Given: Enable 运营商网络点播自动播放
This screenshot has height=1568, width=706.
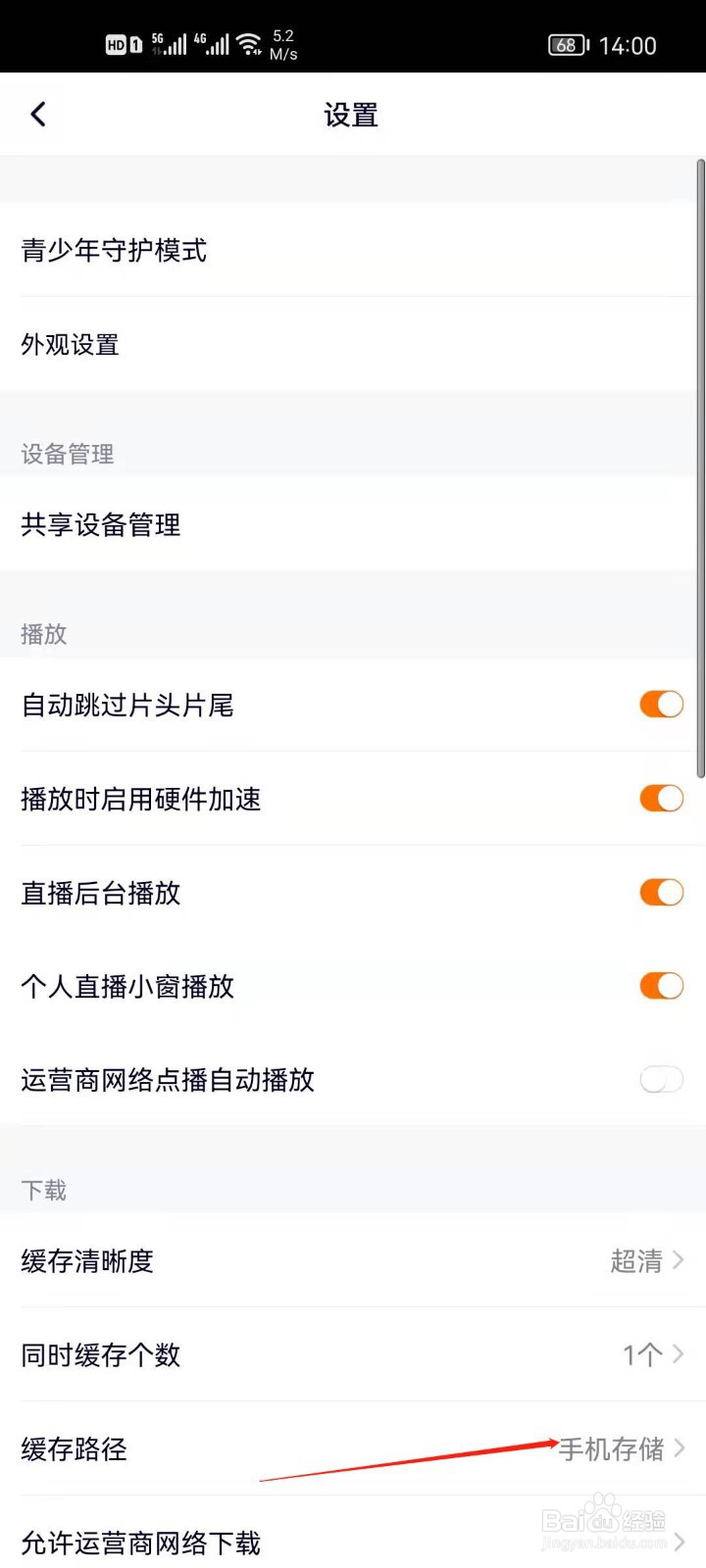Looking at the screenshot, I should tap(661, 1080).
